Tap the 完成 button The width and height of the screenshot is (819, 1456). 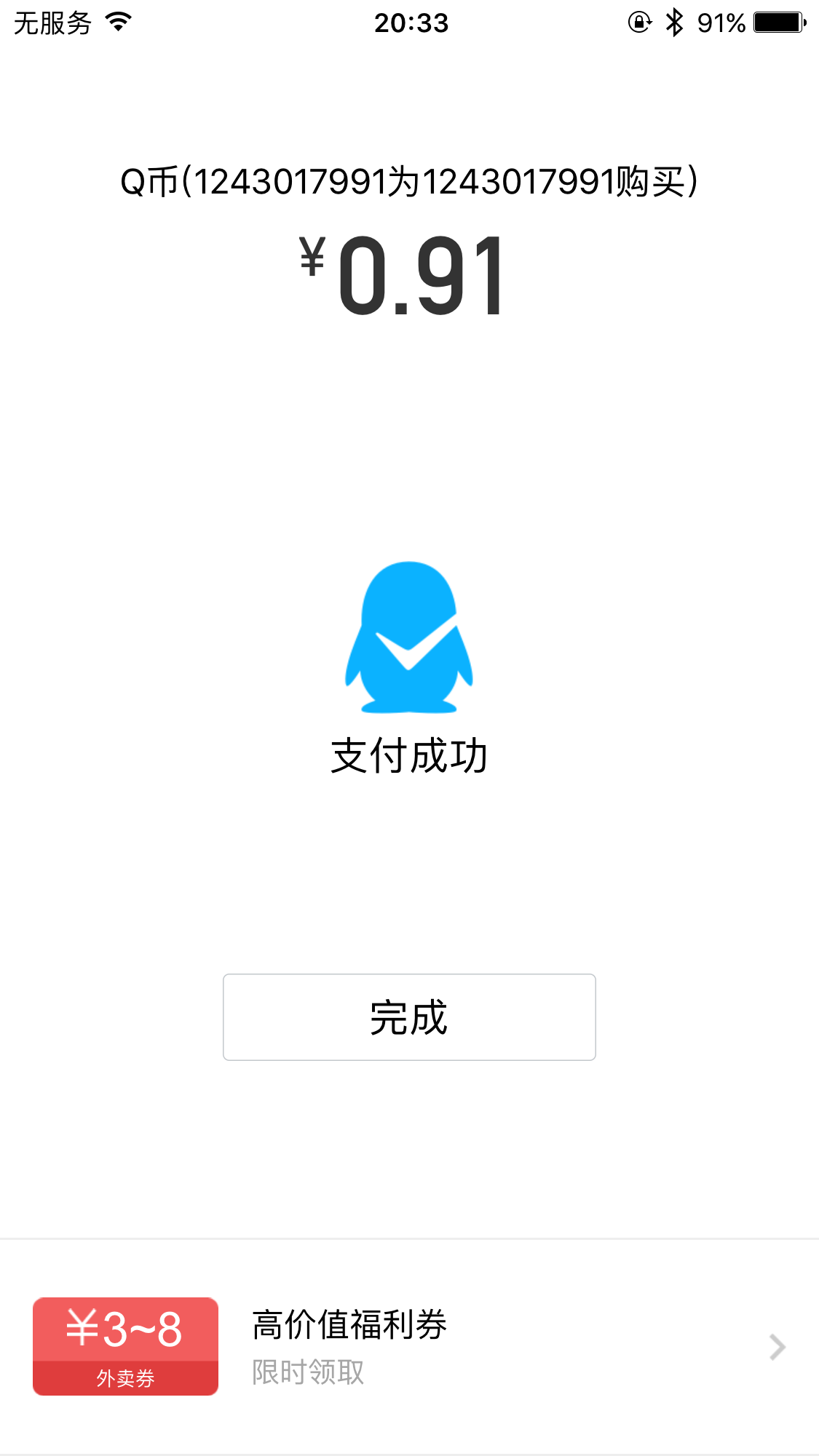point(409,1017)
